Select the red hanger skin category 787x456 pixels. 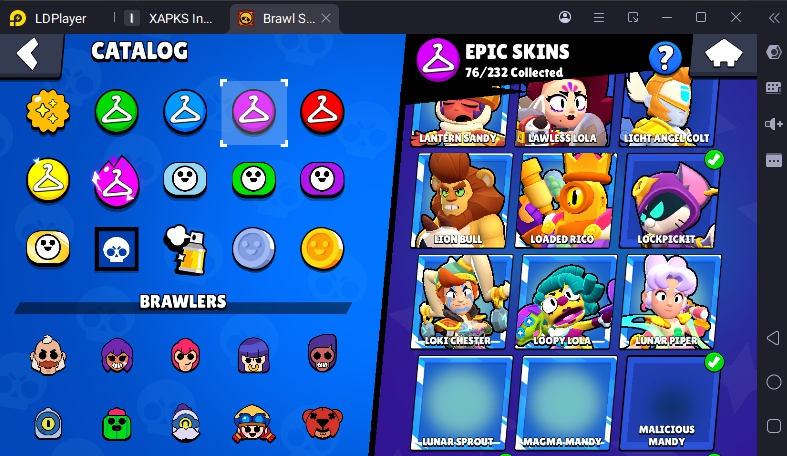(322, 111)
